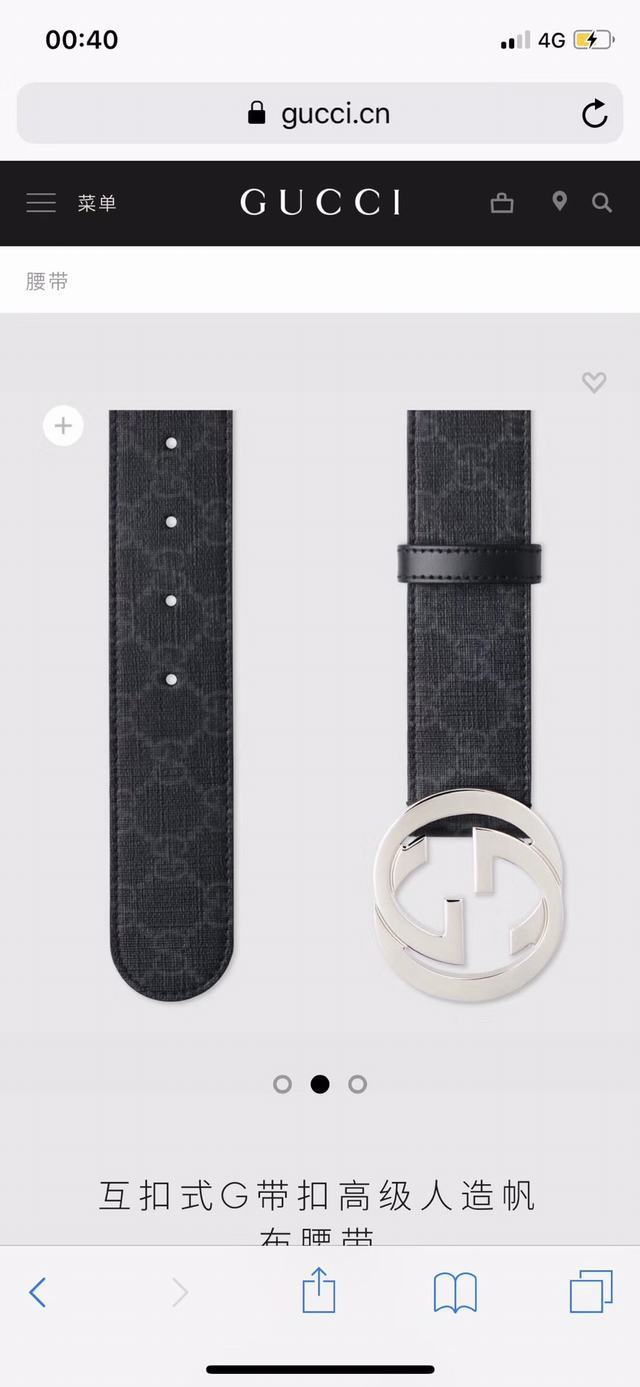Add belt to wishlist heart

pyautogui.click(x=594, y=382)
